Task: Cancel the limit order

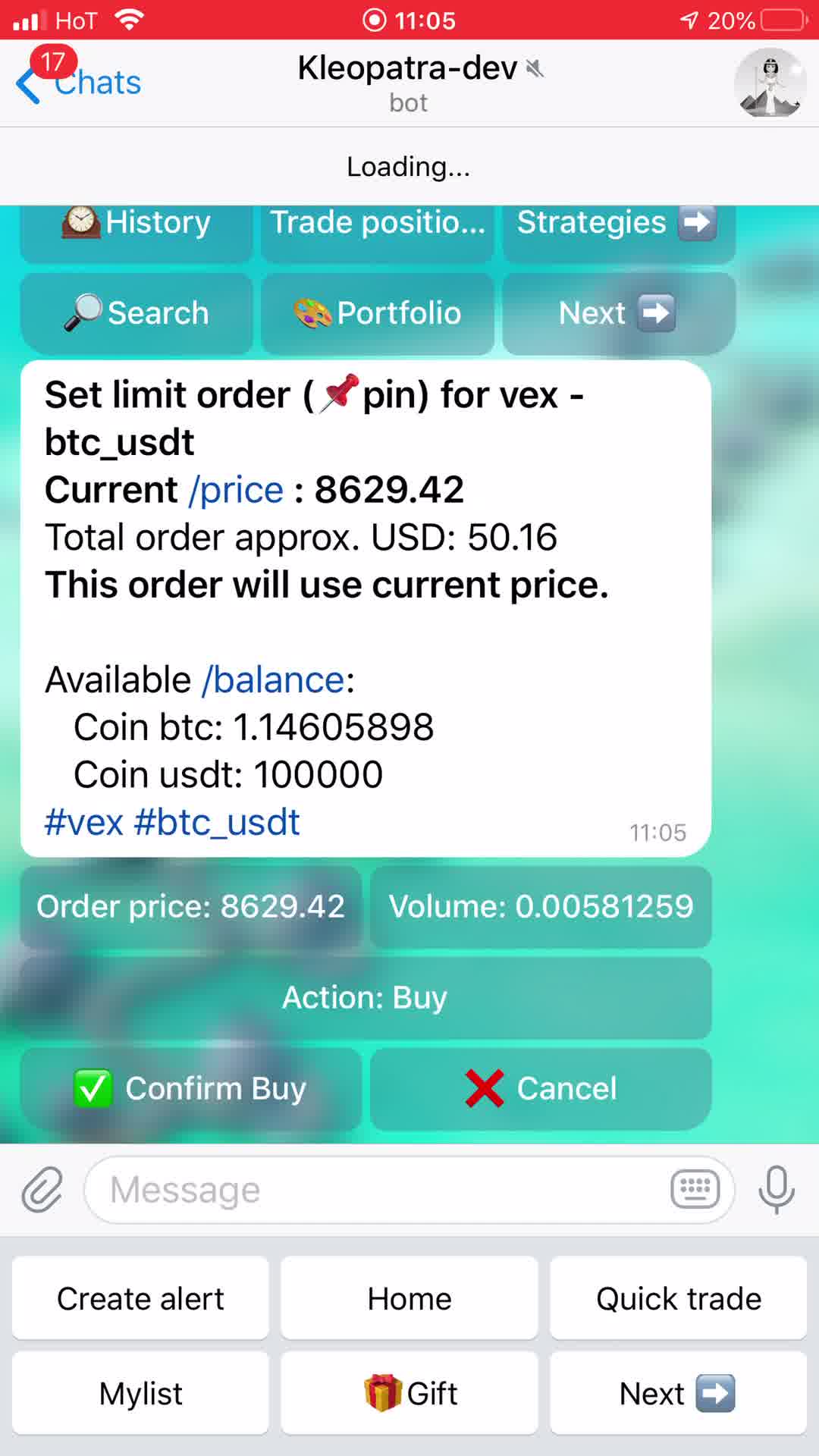Action: (x=541, y=1089)
